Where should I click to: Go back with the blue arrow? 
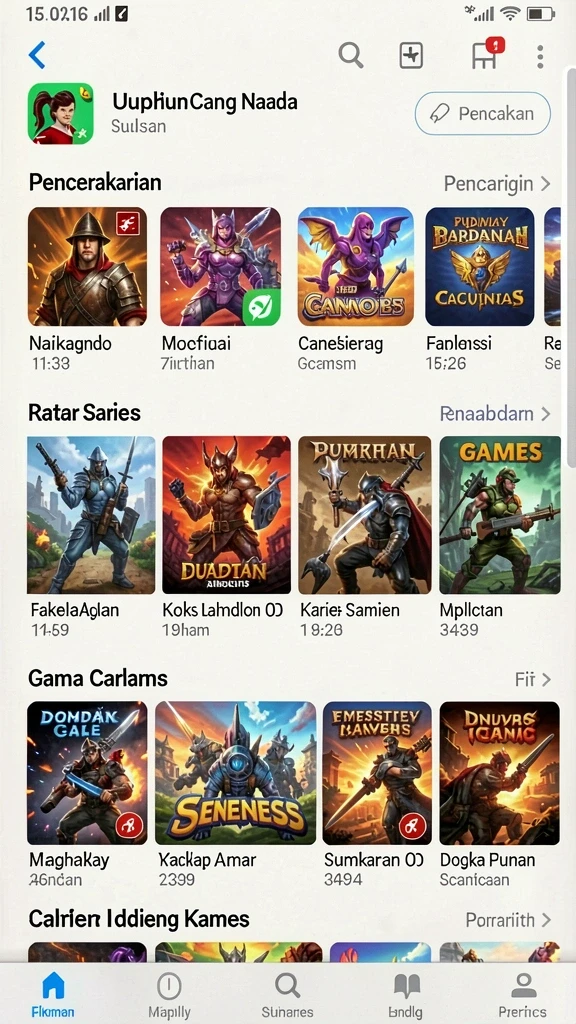coord(37,56)
